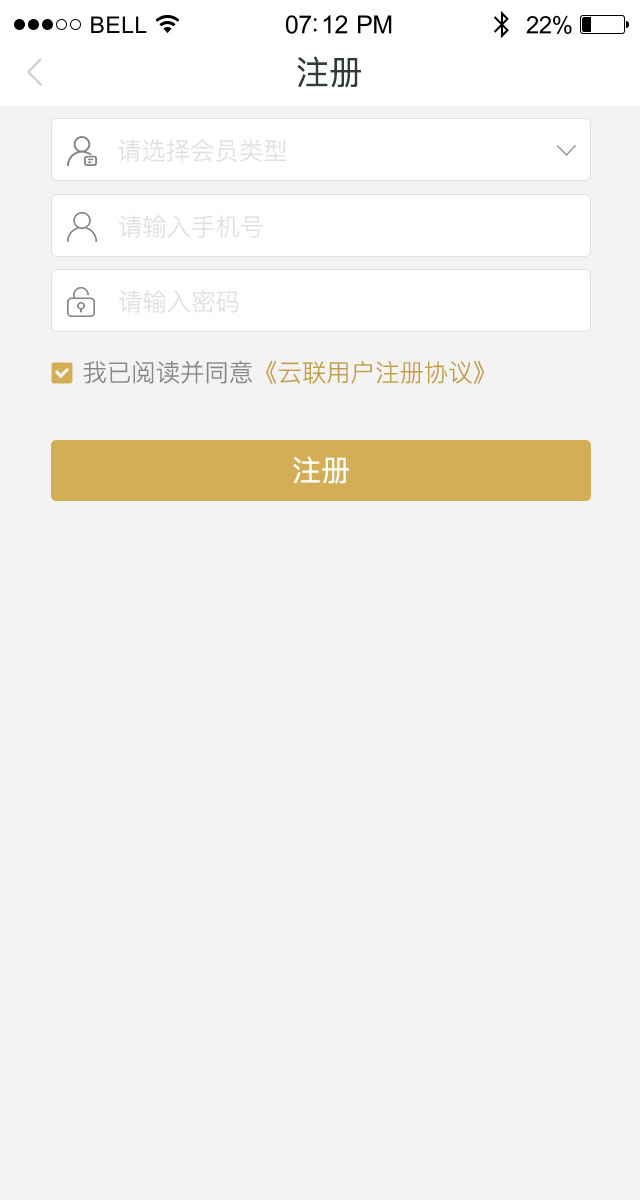
Task: Open the 请选择会员类型 member type dropdown
Action: click(321, 150)
